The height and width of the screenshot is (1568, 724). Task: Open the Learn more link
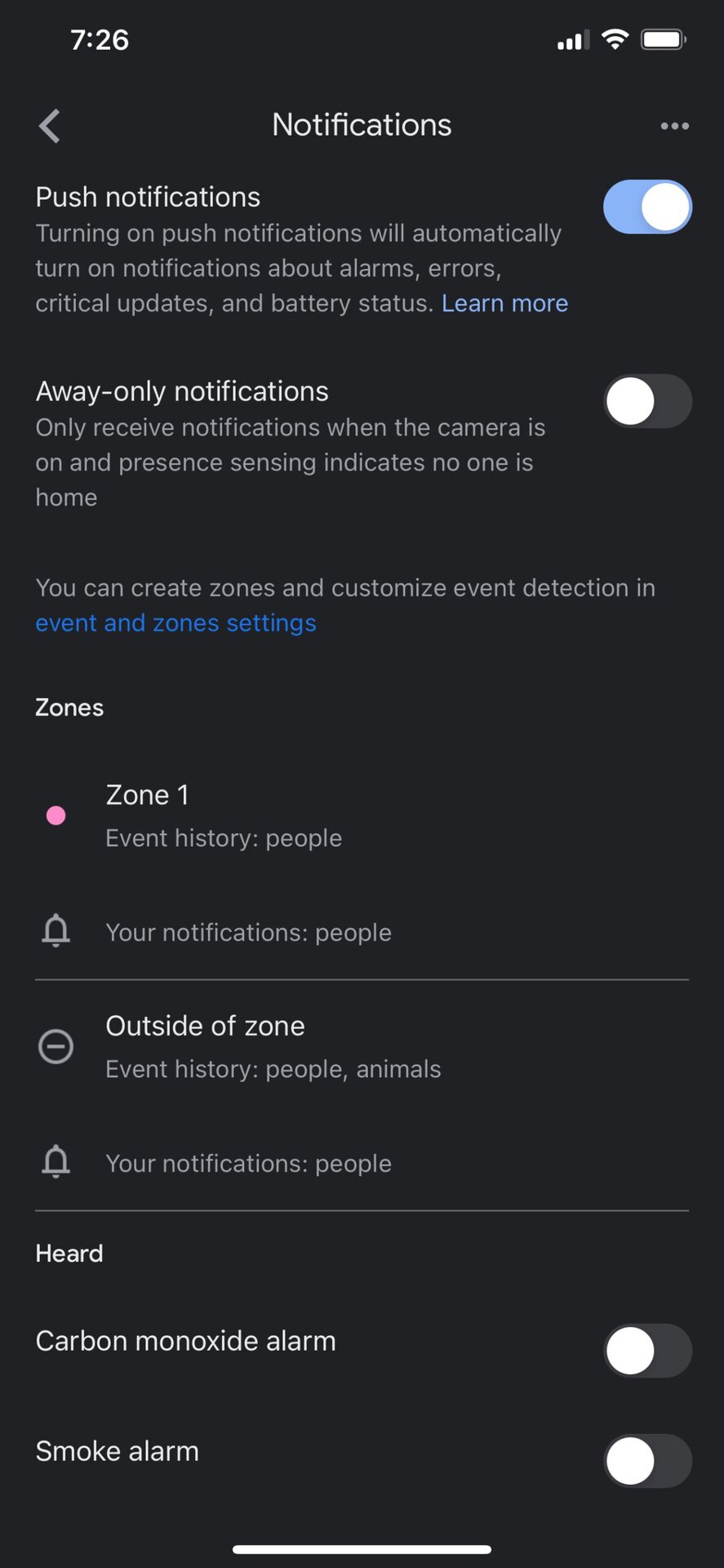pyautogui.click(x=504, y=304)
